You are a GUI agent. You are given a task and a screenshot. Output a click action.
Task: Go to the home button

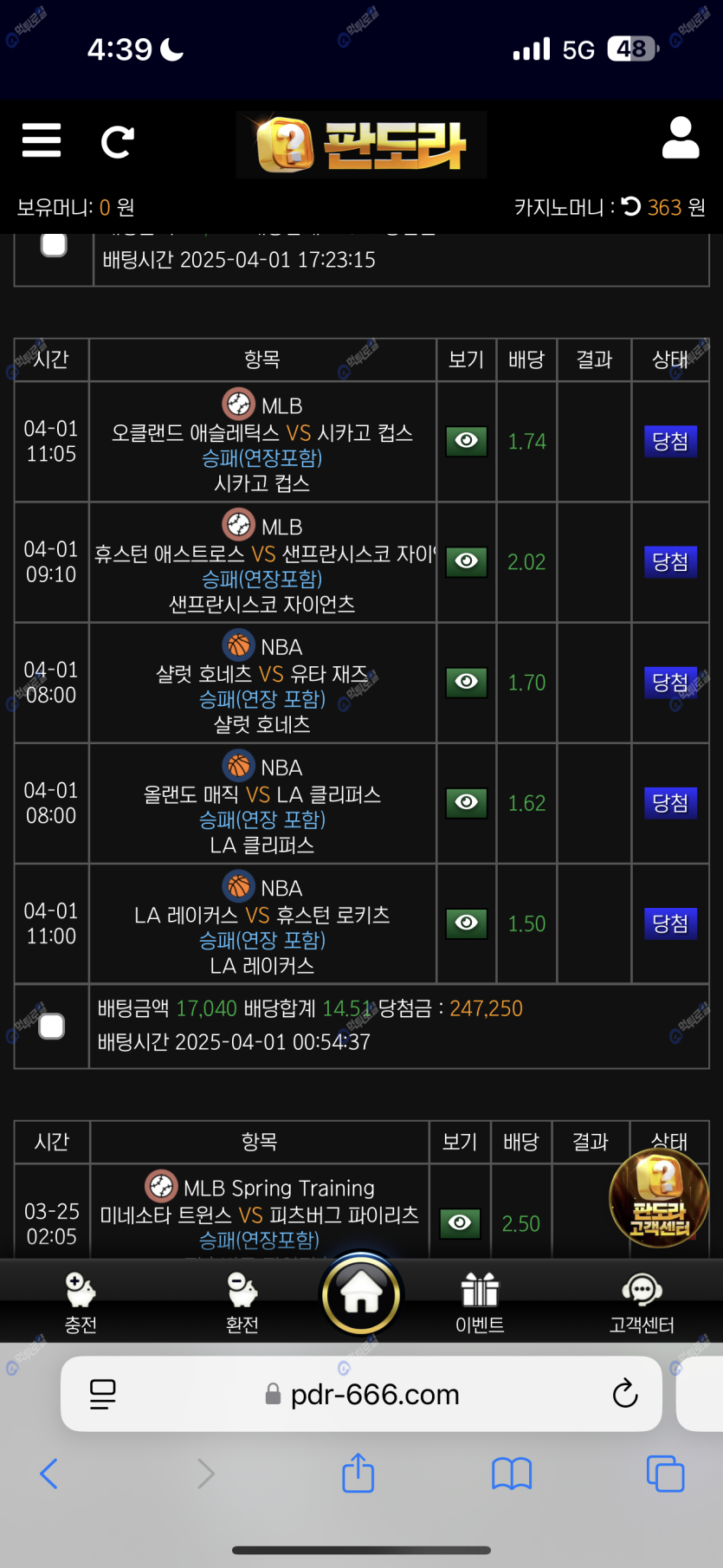[x=361, y=1294]
